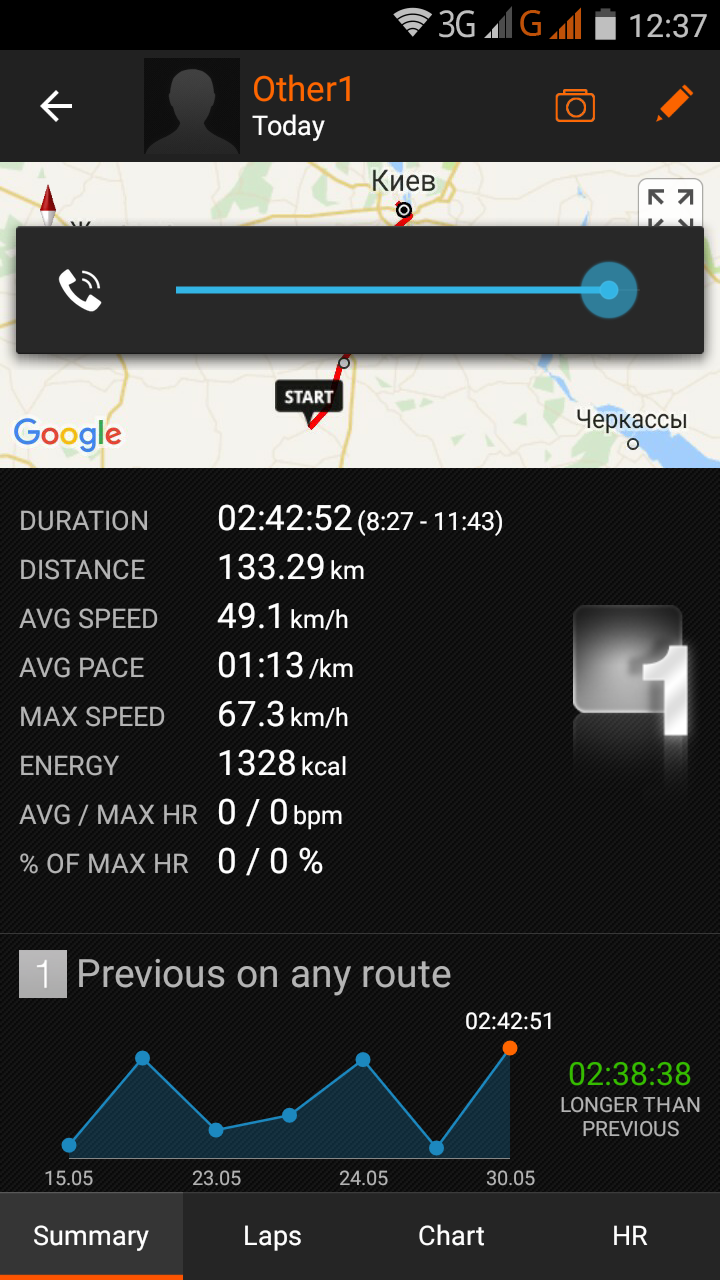Tap the Other1 profile picture
This screenshot has width=720, height=1280.
[192, 106]
